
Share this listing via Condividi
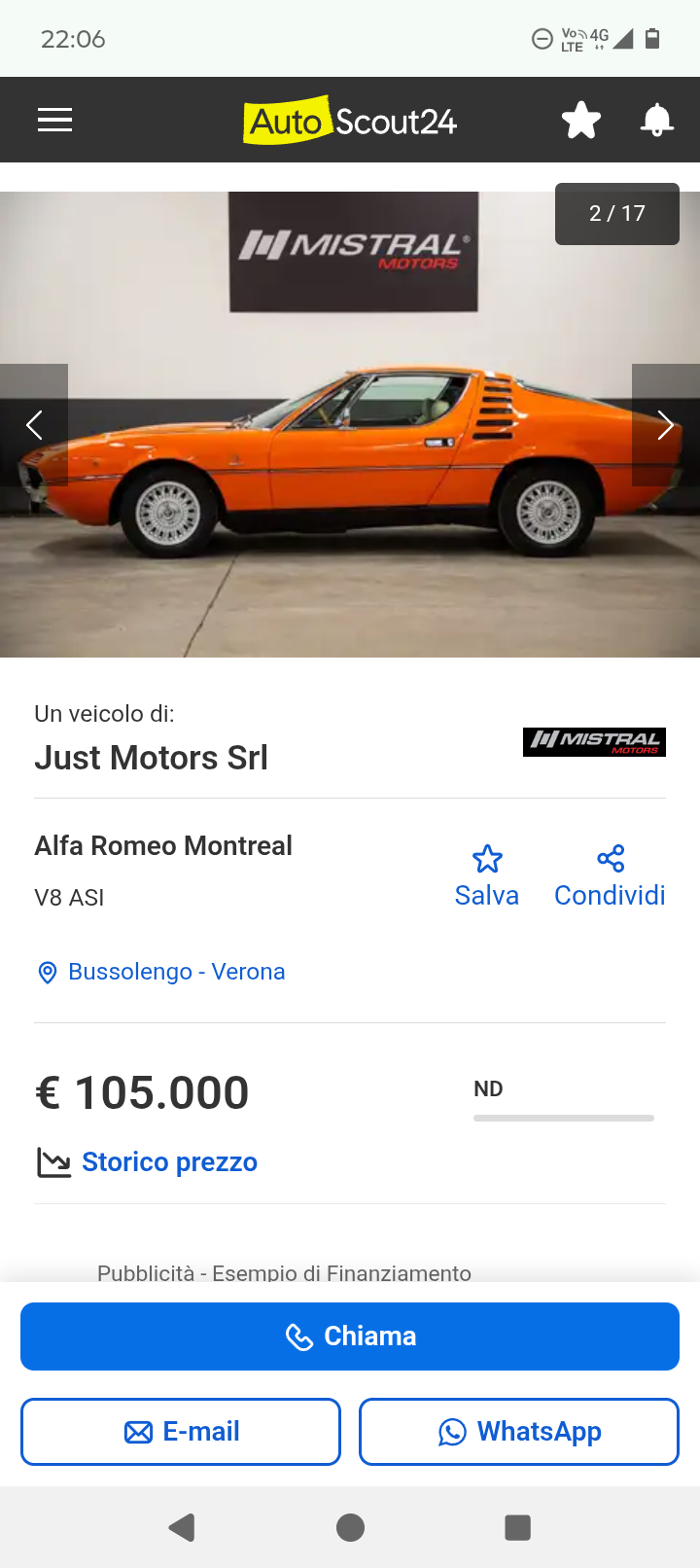[610, 875]
